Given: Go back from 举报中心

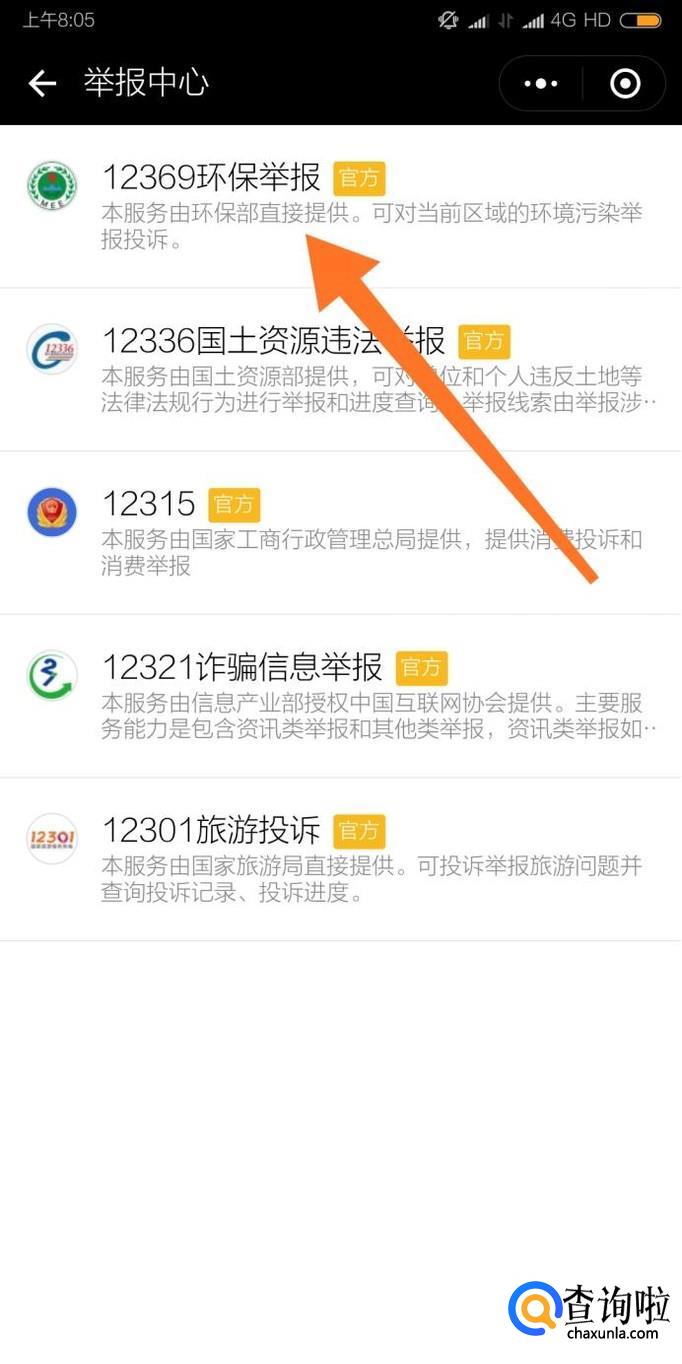Looking at the screenshot, I should (42, 83).
